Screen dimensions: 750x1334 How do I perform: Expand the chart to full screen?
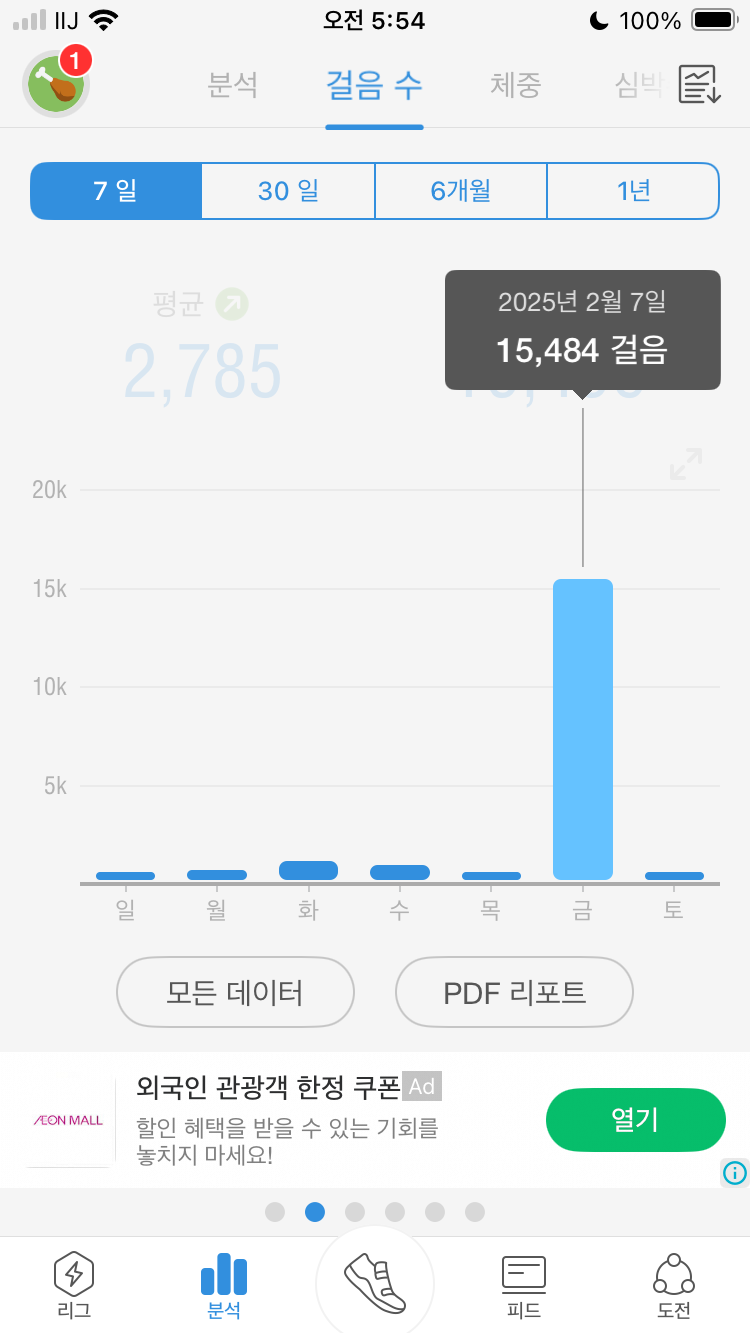coord(686,464)
